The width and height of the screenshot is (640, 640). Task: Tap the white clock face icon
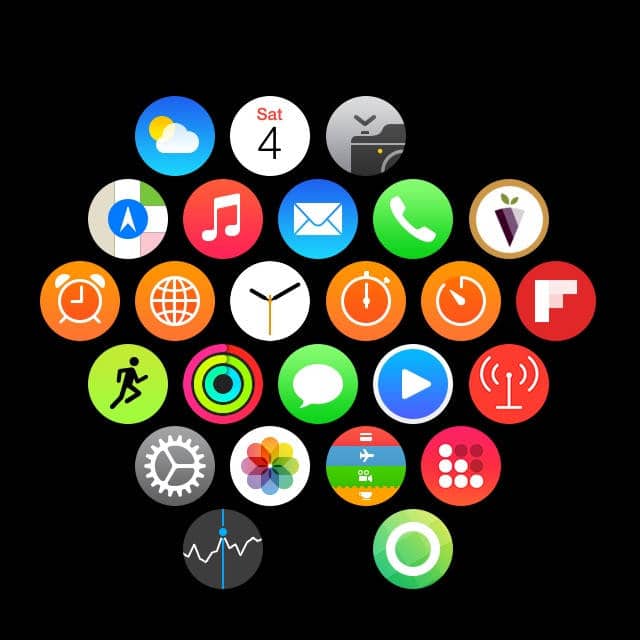coord(270,301)
